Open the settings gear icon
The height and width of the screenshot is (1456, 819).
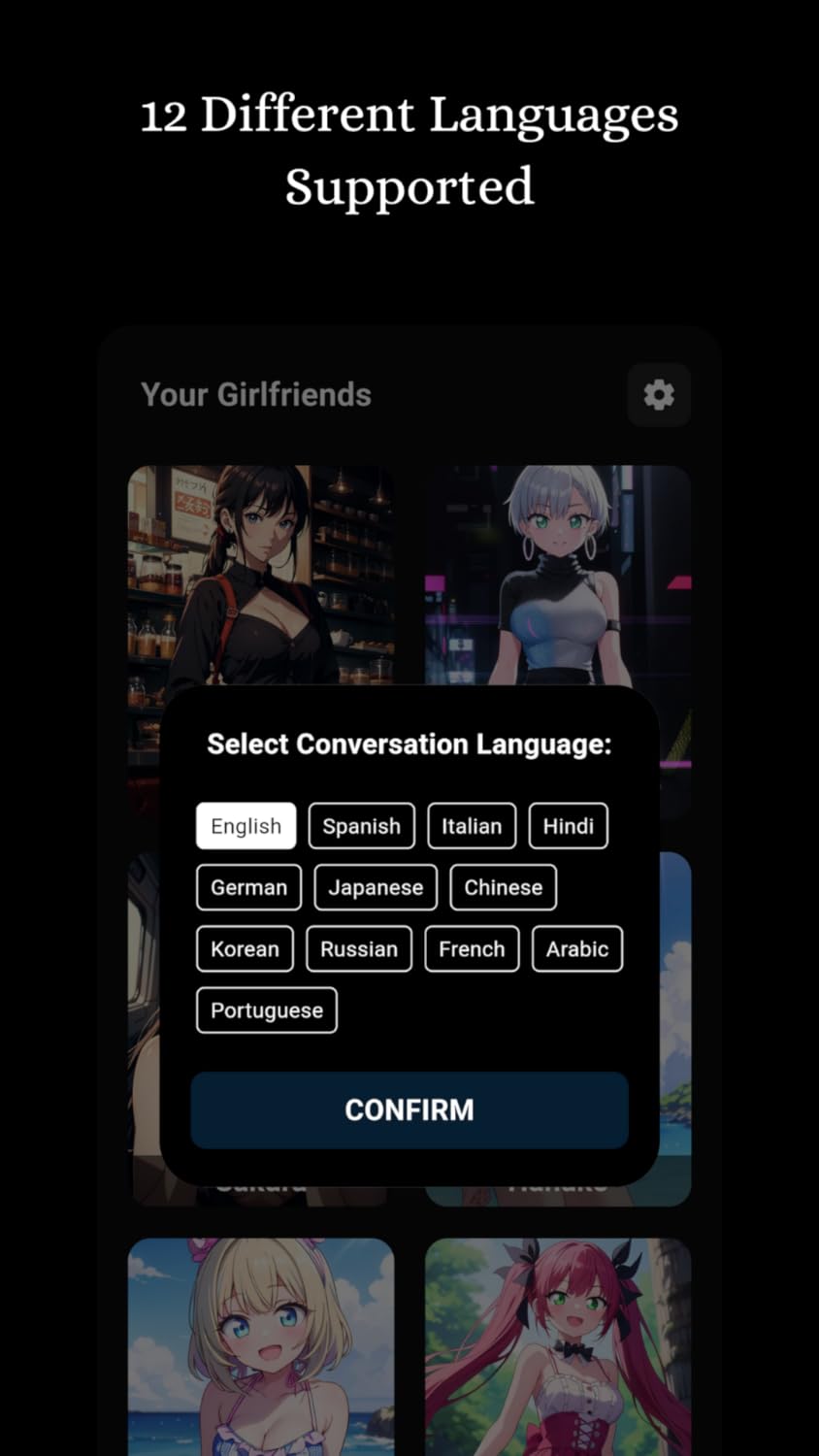658,395
